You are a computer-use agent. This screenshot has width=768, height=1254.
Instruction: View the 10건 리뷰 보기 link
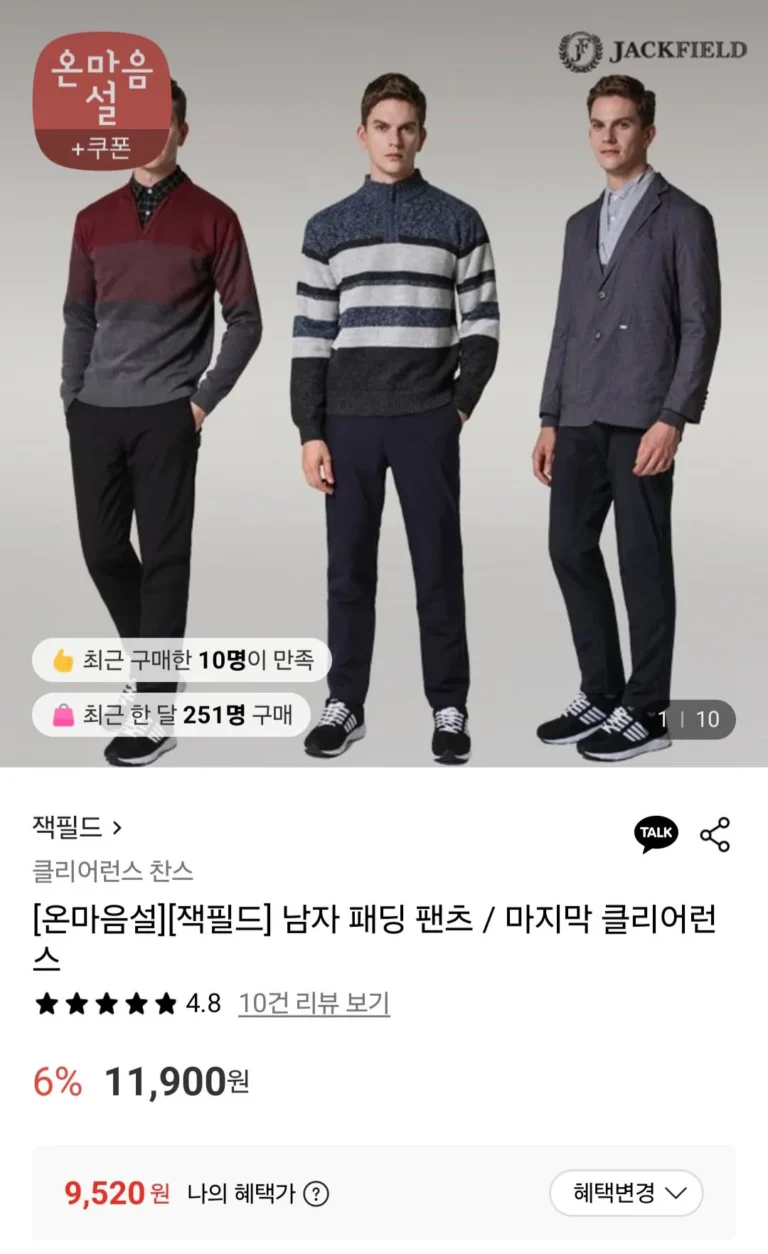(314, 1003)
